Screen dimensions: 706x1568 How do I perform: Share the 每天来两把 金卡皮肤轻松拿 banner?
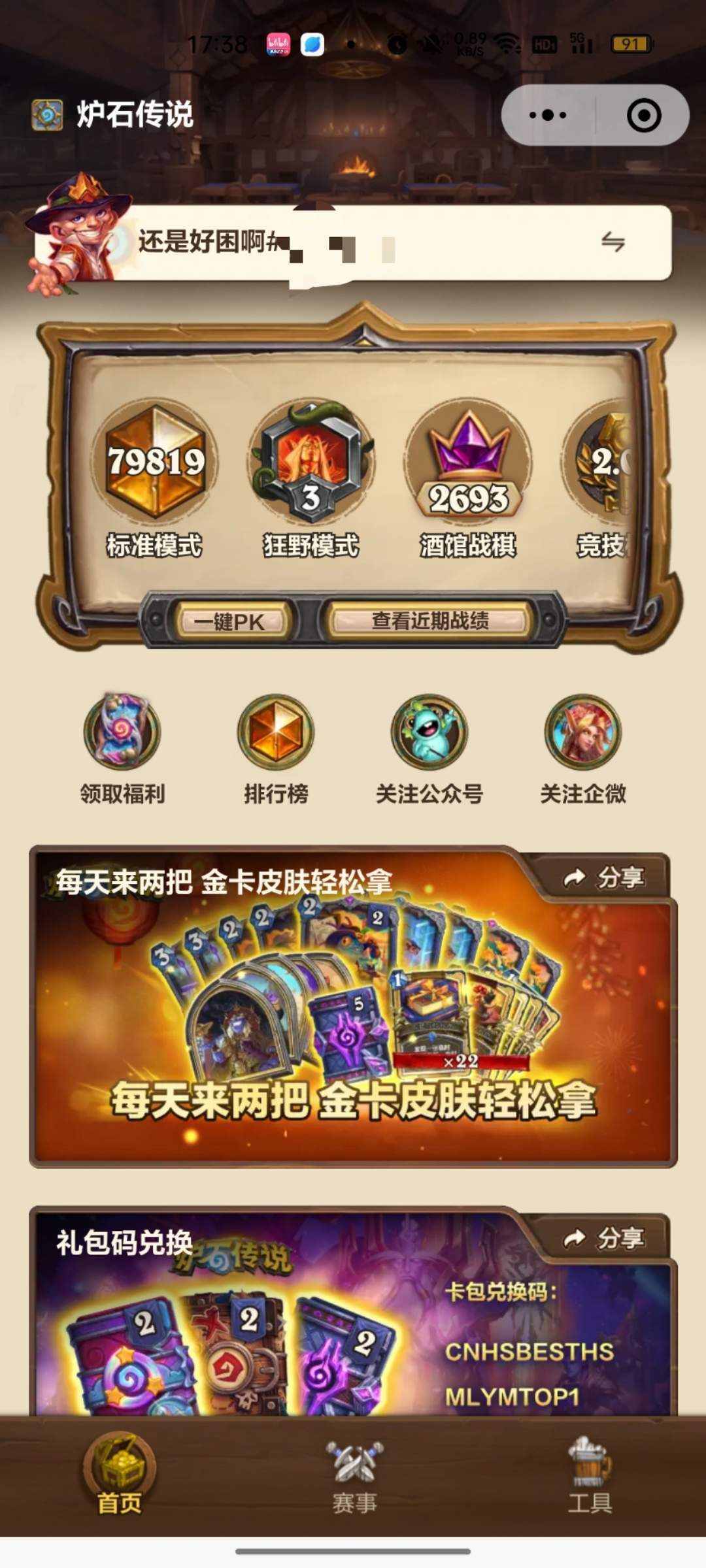coord(604,877)
